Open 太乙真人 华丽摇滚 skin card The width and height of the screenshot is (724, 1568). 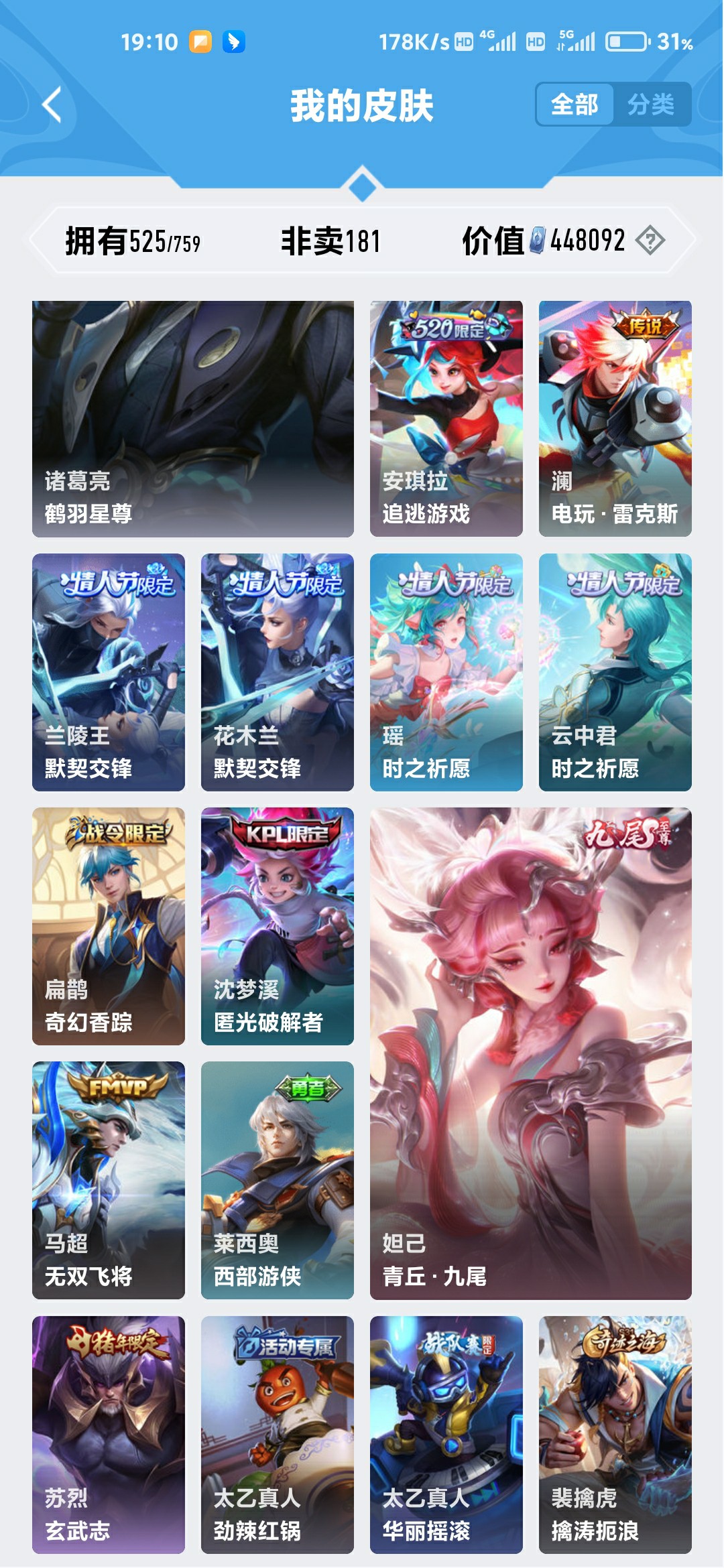[x=446, y=1434]
